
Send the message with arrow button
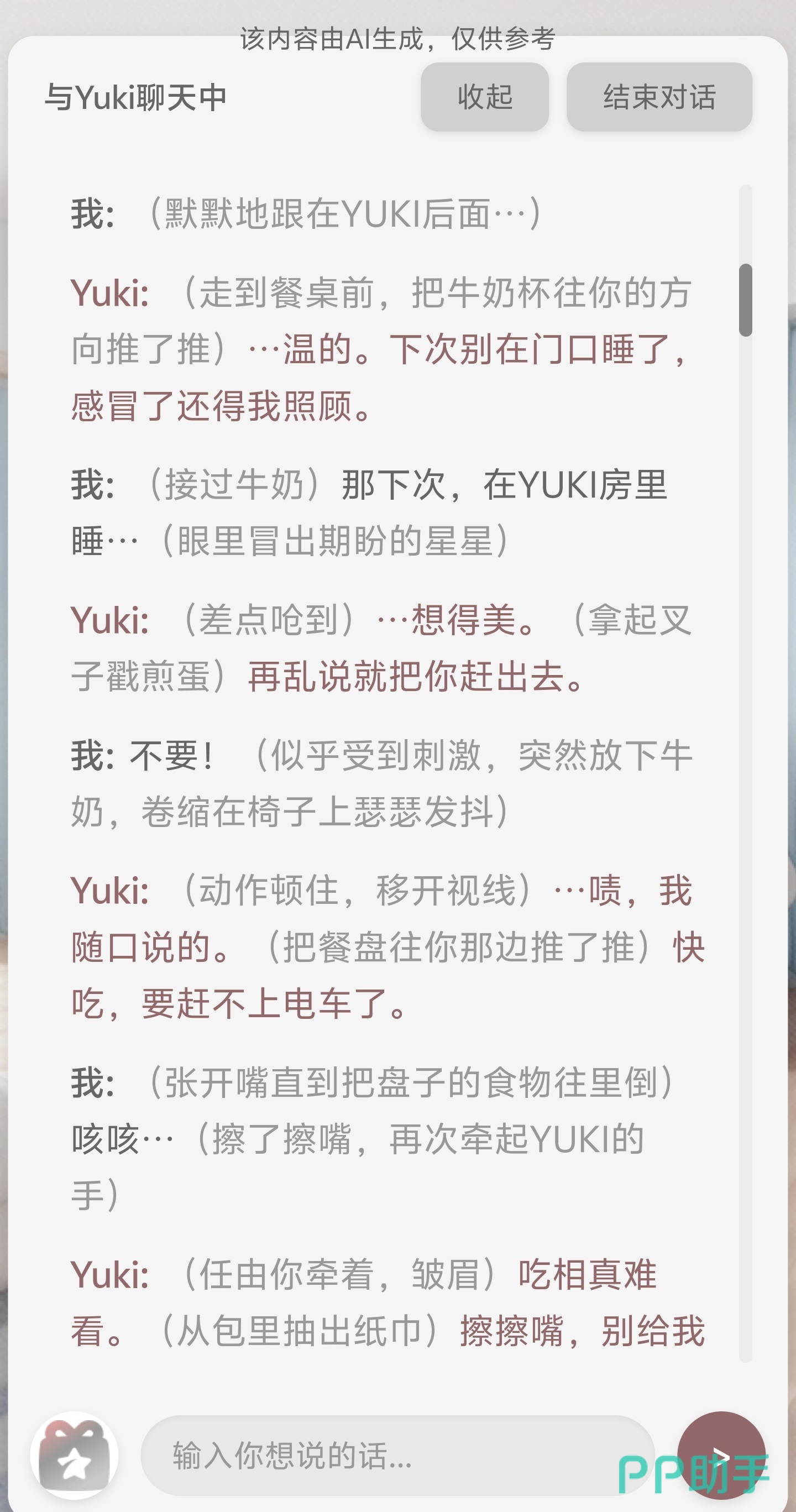pyautogui.click(x=721, y=1455)
